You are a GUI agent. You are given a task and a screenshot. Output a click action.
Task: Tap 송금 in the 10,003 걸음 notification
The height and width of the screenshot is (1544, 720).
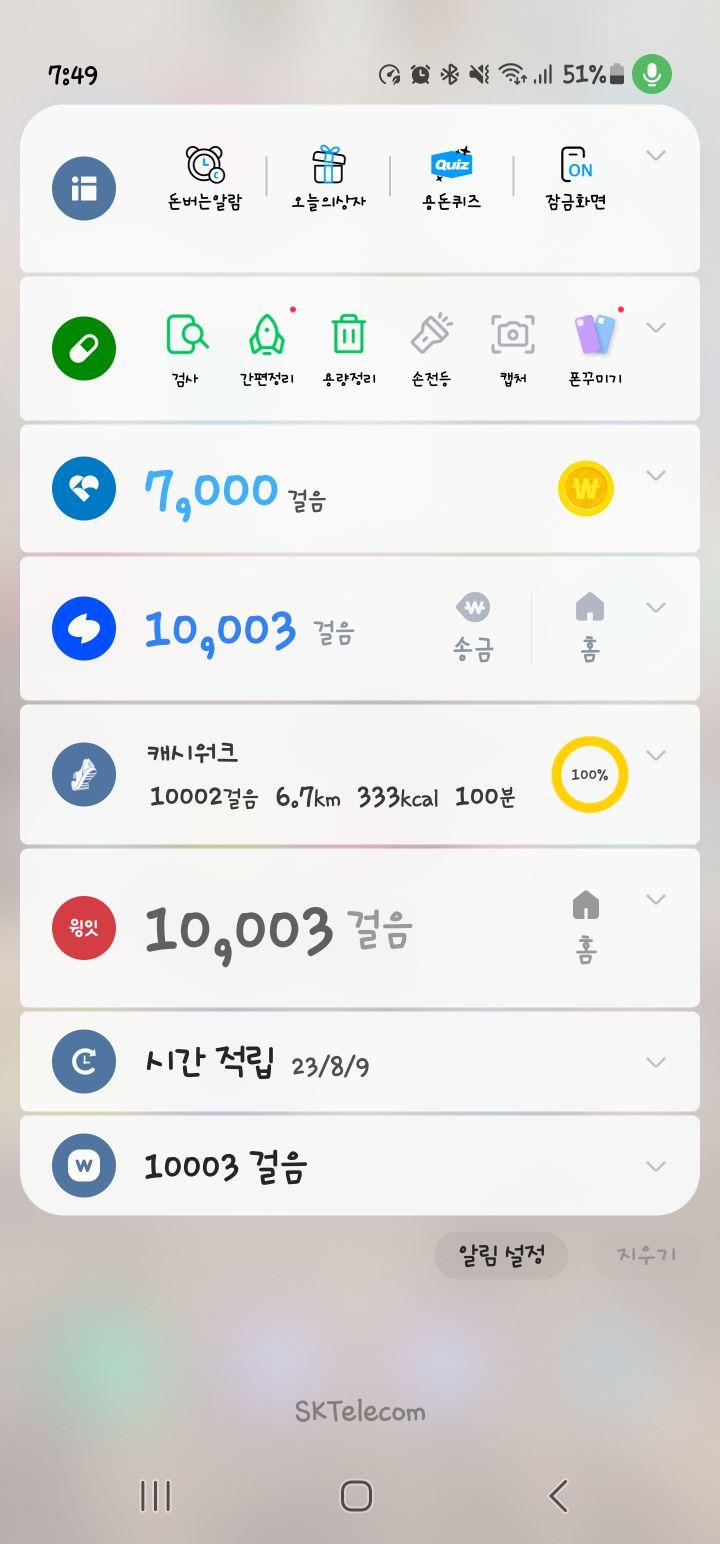(473, 628)
